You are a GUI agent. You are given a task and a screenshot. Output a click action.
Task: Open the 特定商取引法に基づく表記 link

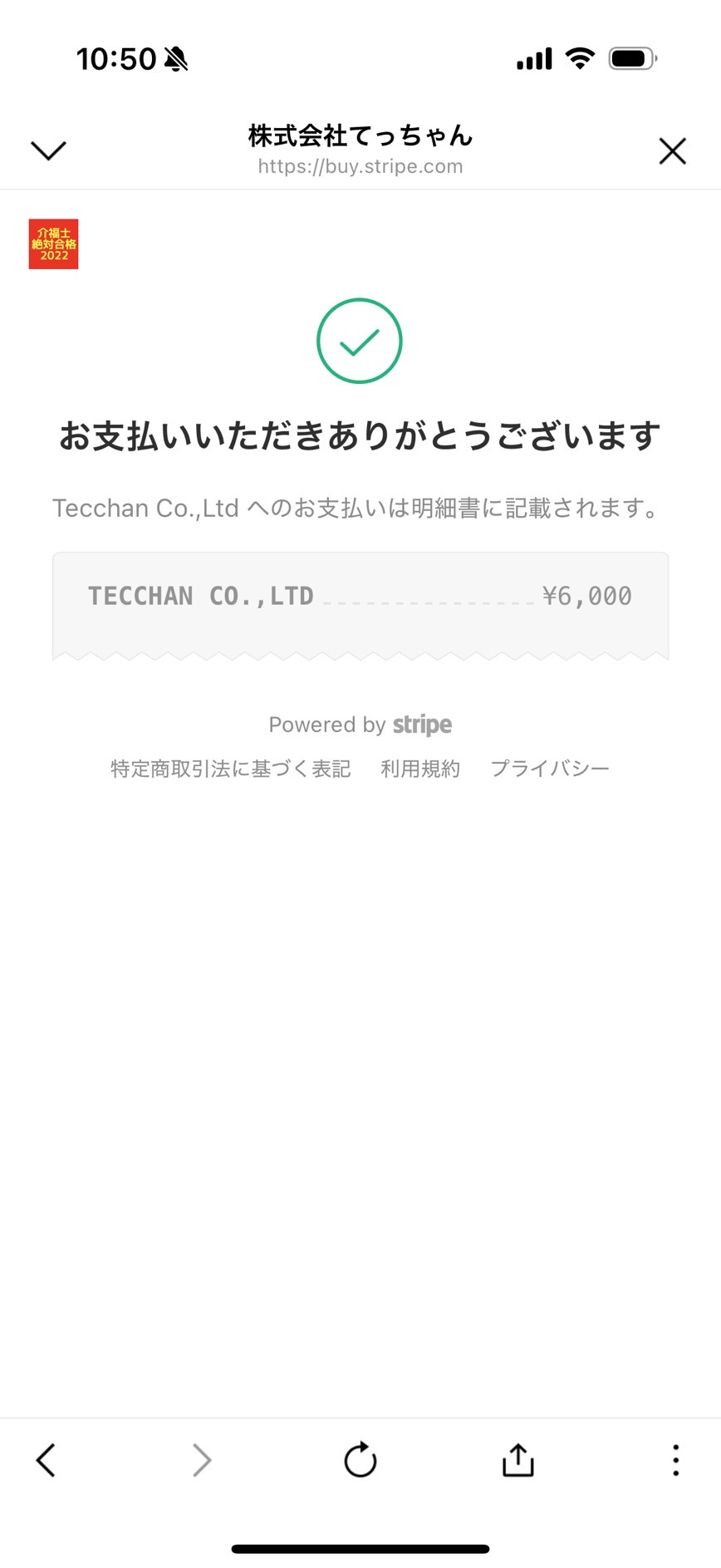tap(231, 769)
